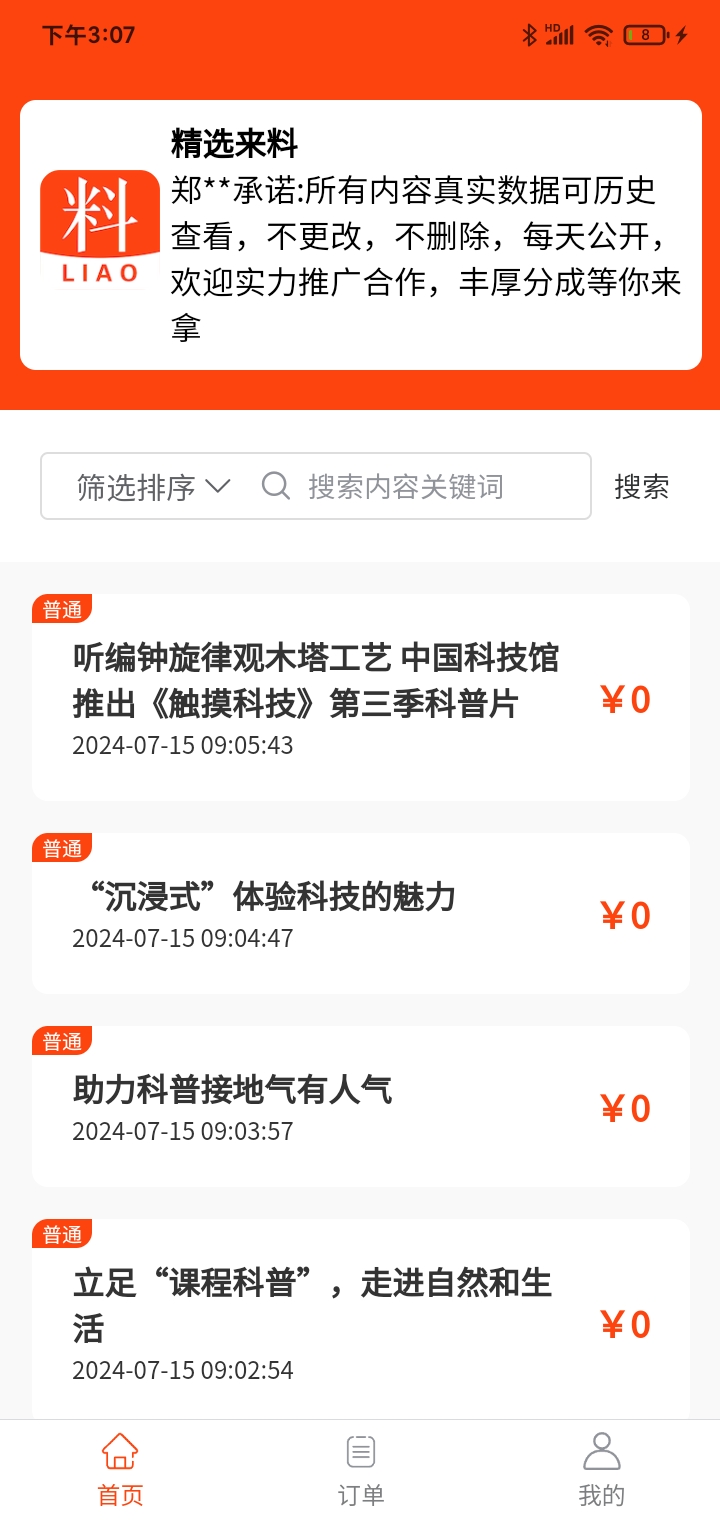
Task: Open the sort options chevron
Action: pos(221,486)
